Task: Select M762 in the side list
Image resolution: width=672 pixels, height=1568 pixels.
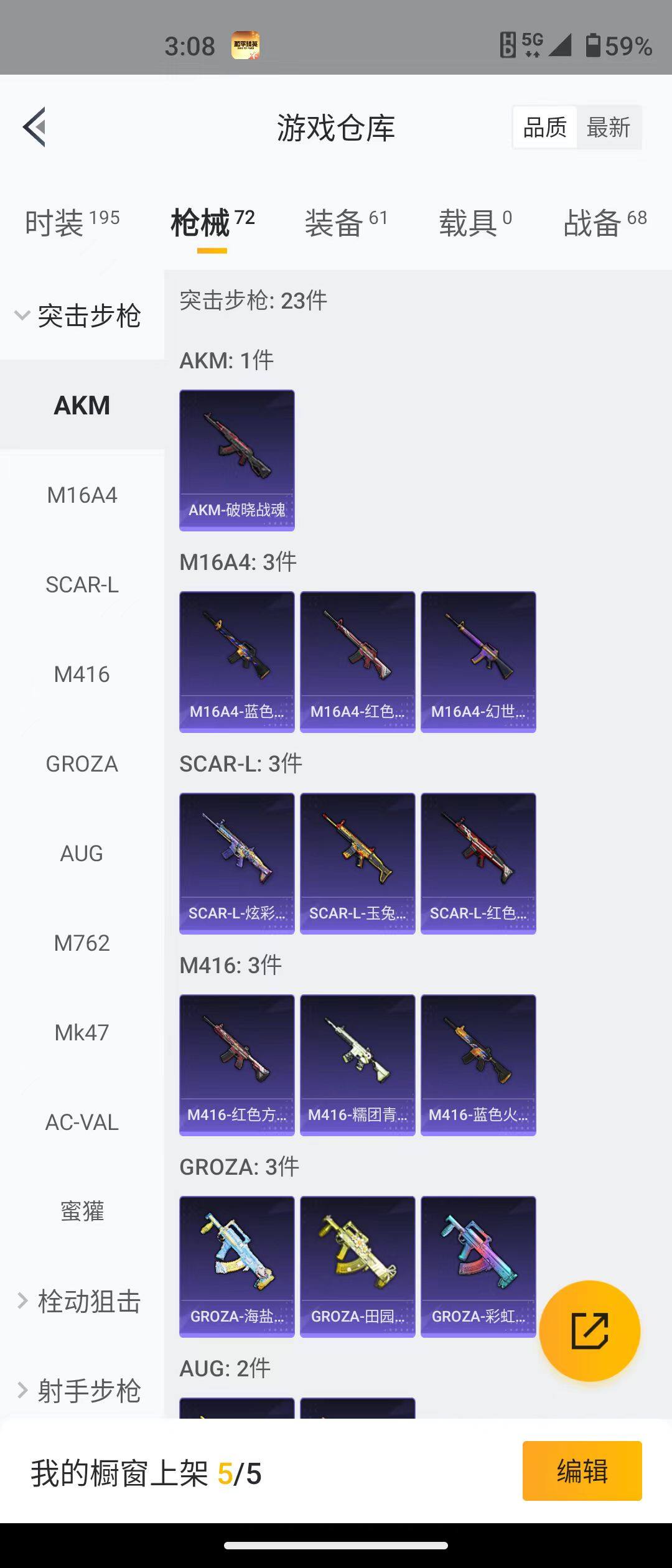Action: pyautogui.click(x=82, y=943)
